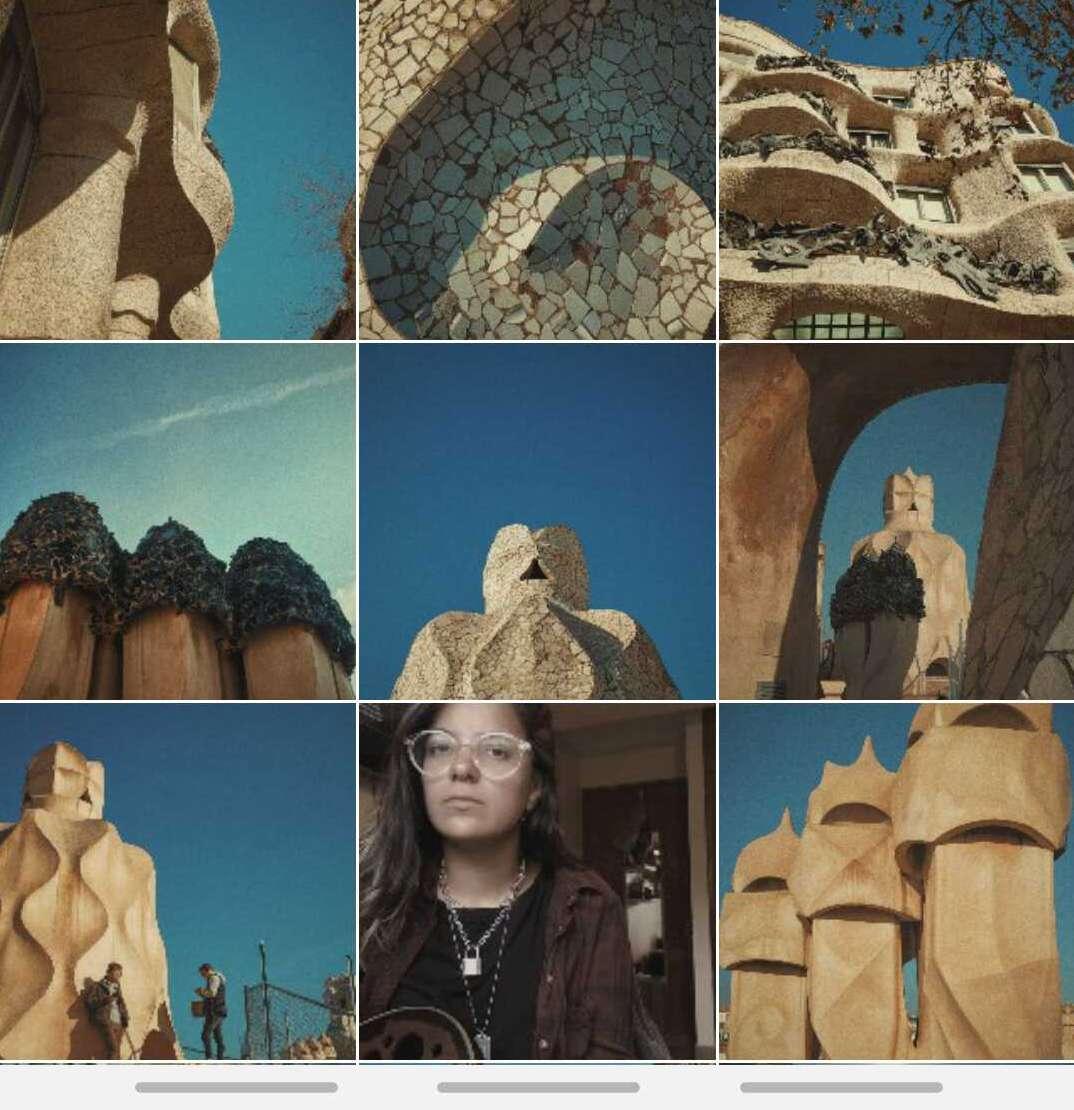1074x1110 pixels.
Task: Open the helmet-shaped chimneys group photo
Action: point(896,881)
